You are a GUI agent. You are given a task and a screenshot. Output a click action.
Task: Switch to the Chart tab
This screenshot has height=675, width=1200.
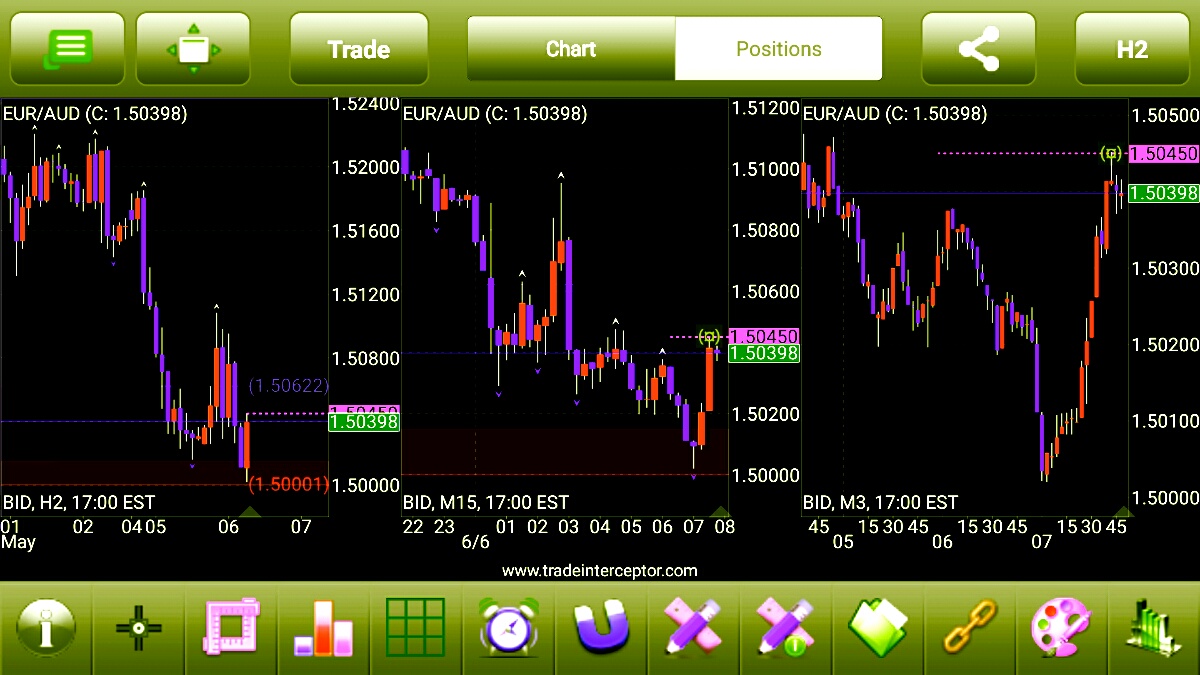(x=571, y=48)
